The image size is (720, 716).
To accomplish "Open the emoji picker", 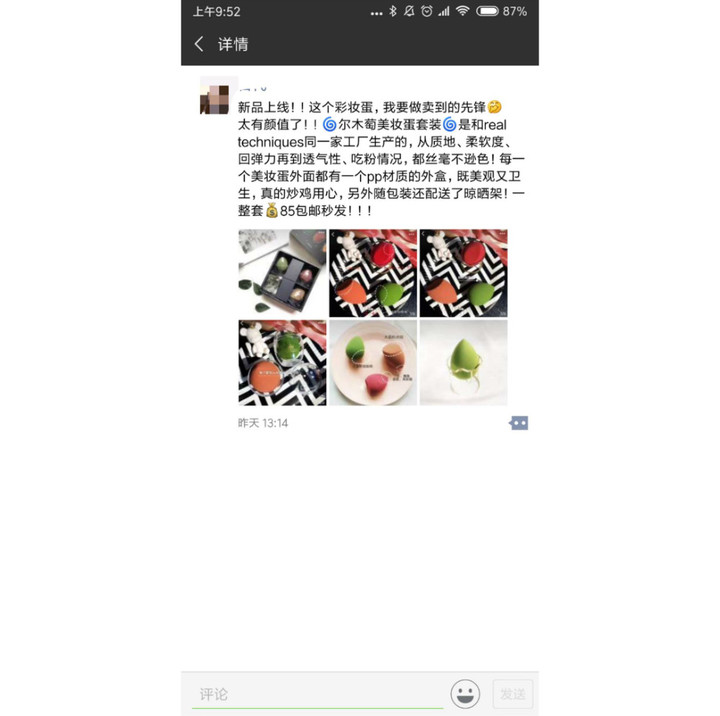I will coord(465,694).
